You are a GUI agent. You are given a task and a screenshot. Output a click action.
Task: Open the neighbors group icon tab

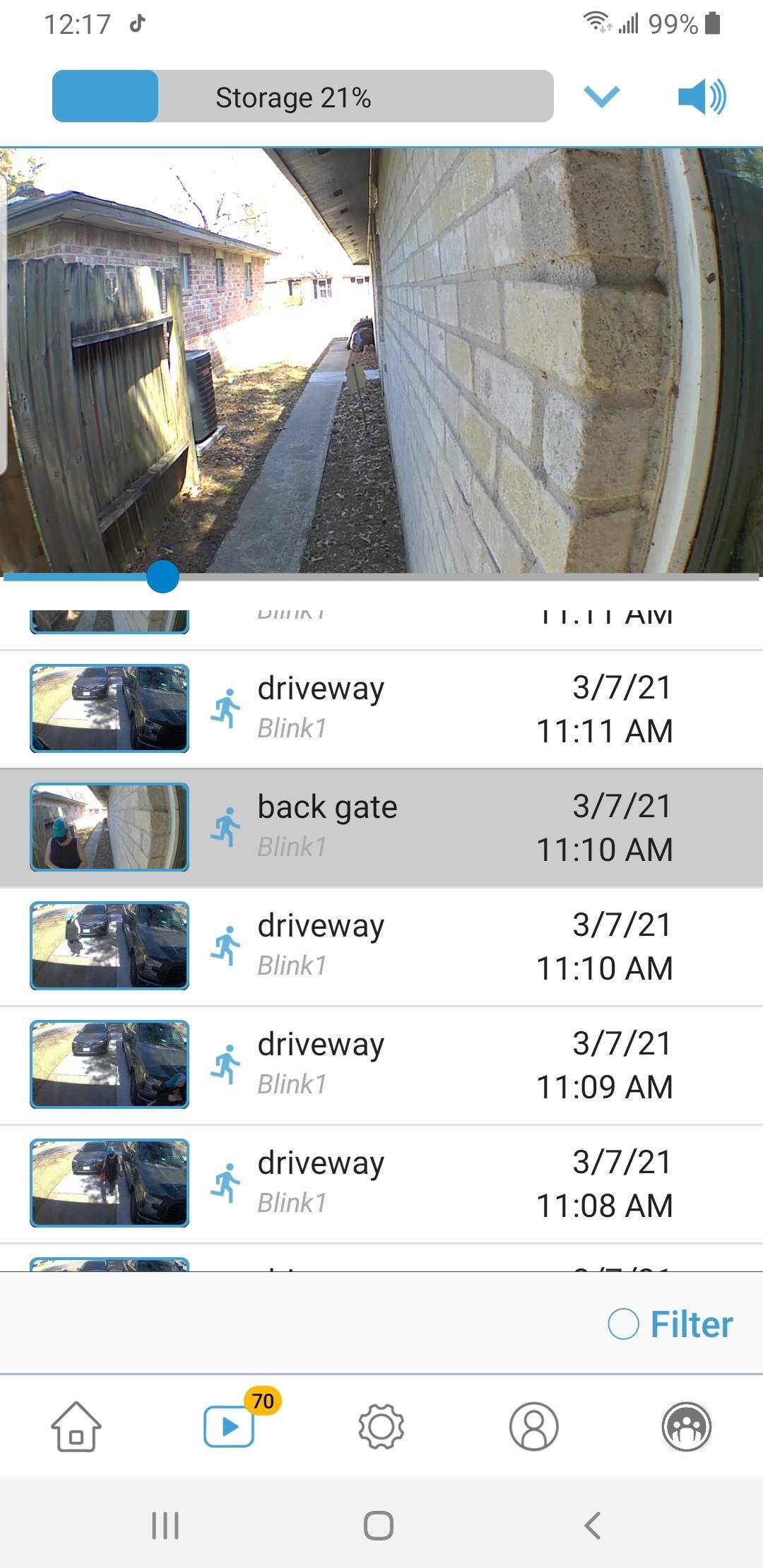pos(686,1427)
